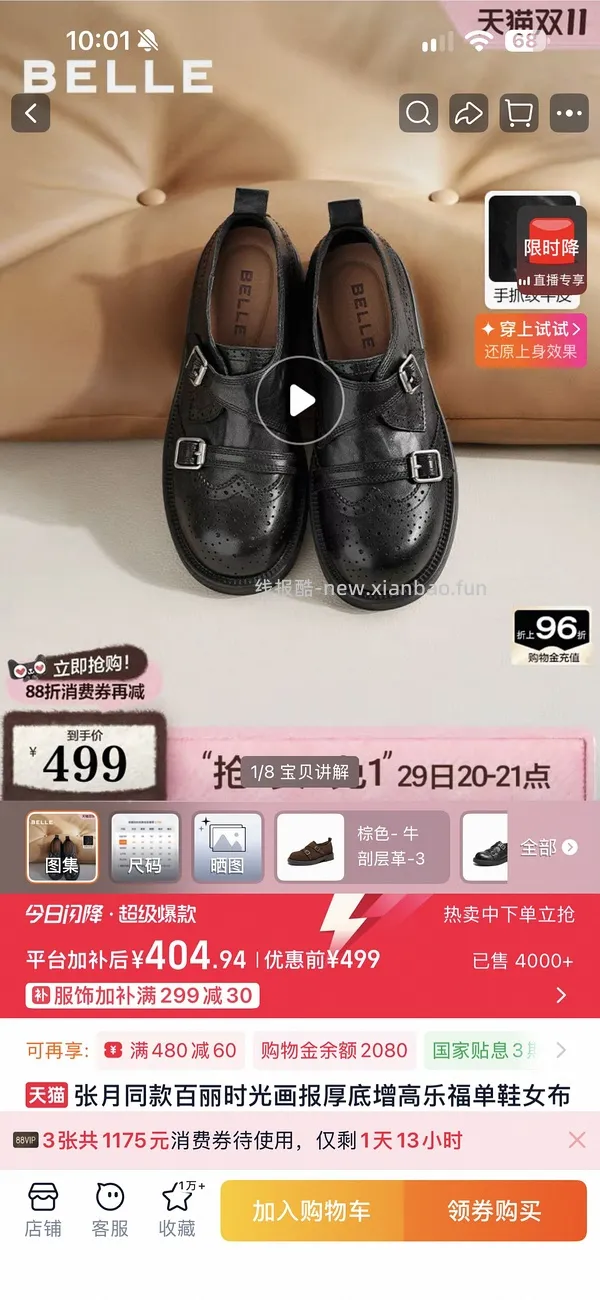The width and height of the screenshot is (600, 1300).
Task: Open 服饰加补满299减30 promotion details
Action: click(142, 995)
